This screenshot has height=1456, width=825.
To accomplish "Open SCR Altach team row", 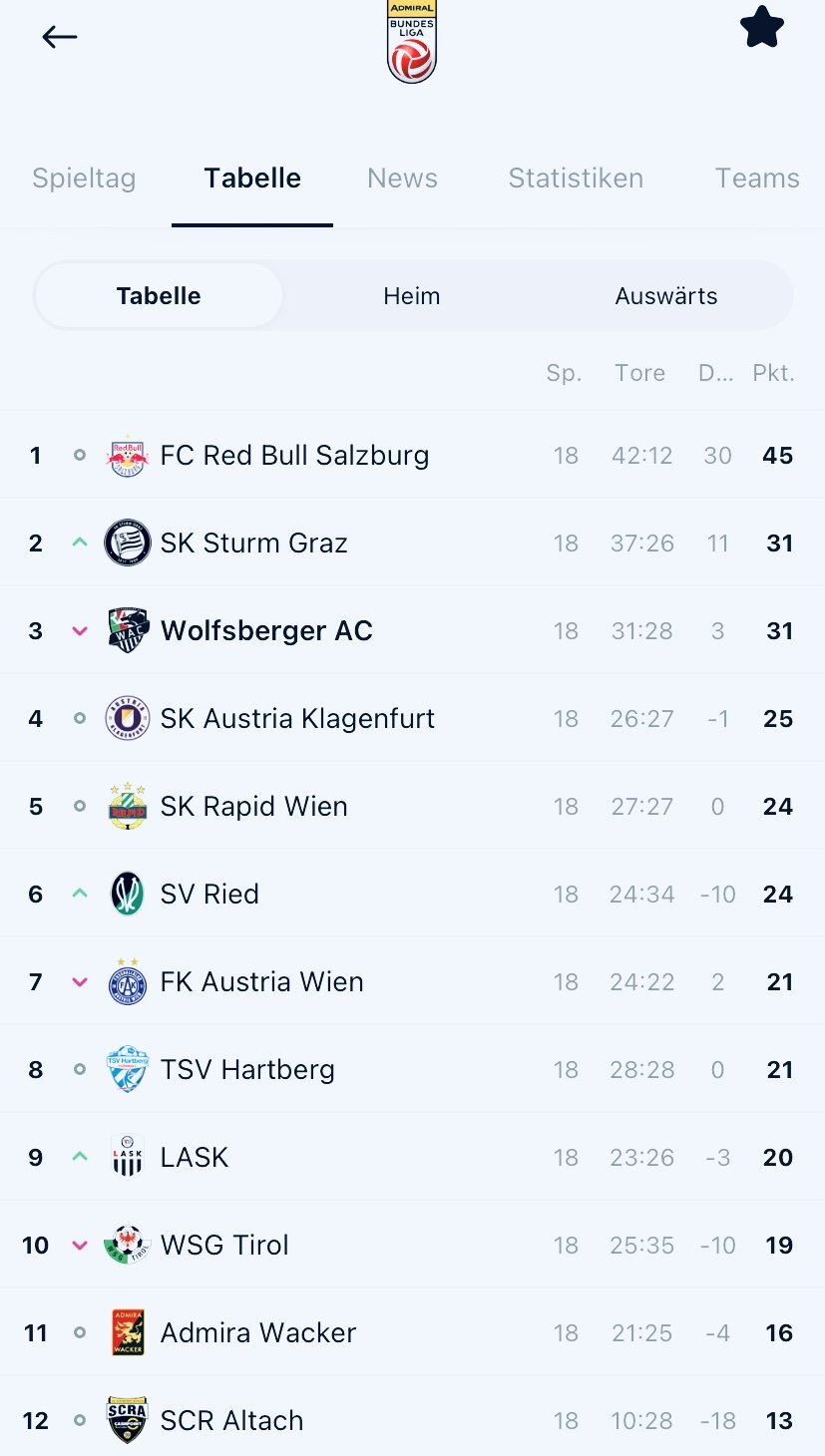I will click(412, 1417).
